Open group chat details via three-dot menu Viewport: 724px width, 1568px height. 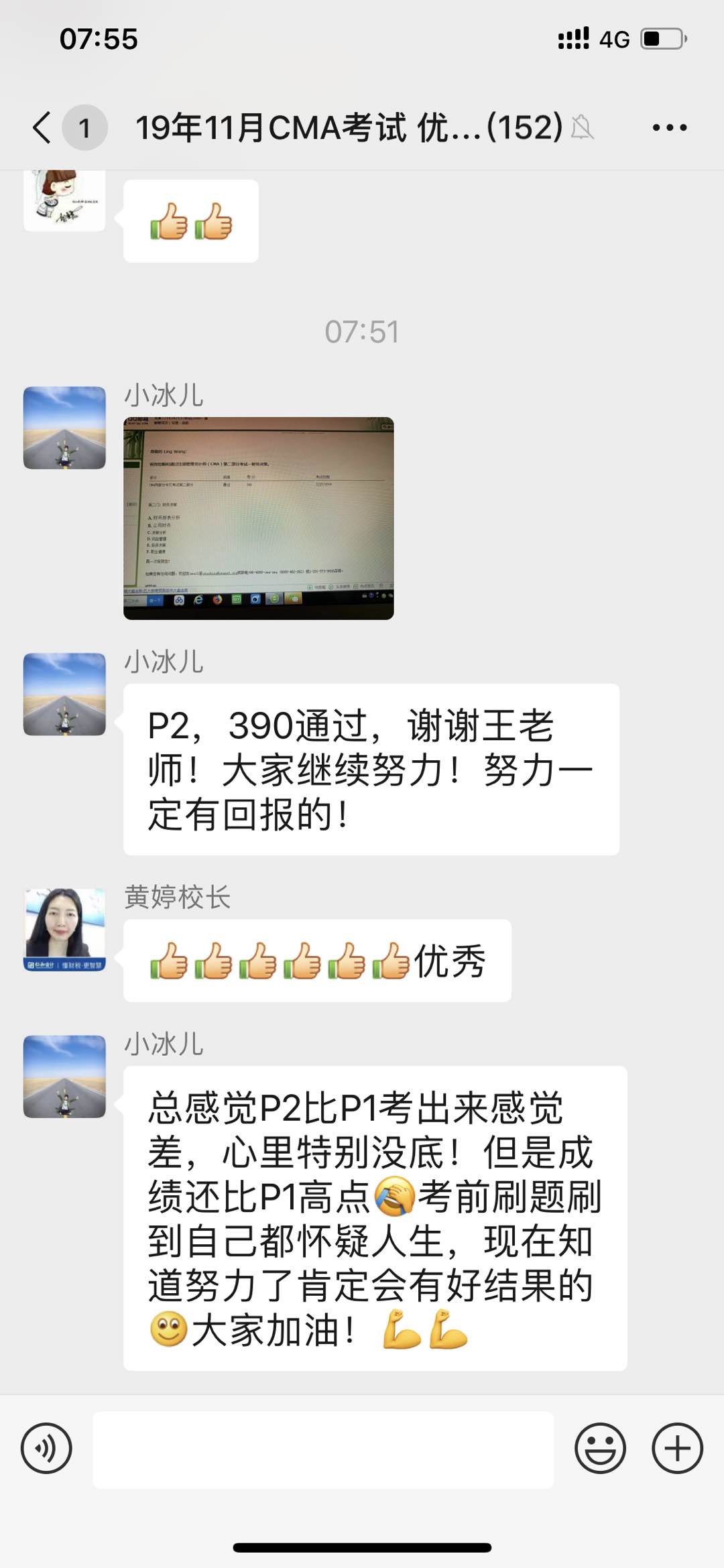click(x=669, y=127)
